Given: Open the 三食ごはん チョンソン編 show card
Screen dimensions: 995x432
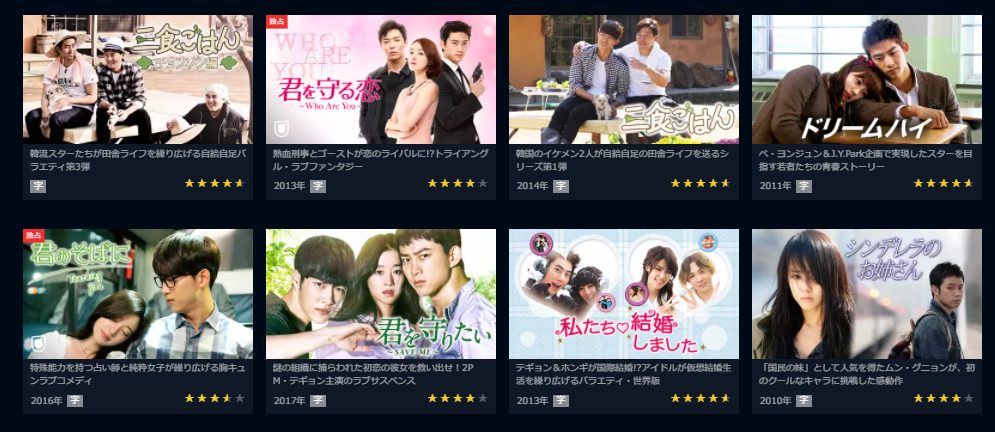Looking at the screenshot, I should 138,80.
